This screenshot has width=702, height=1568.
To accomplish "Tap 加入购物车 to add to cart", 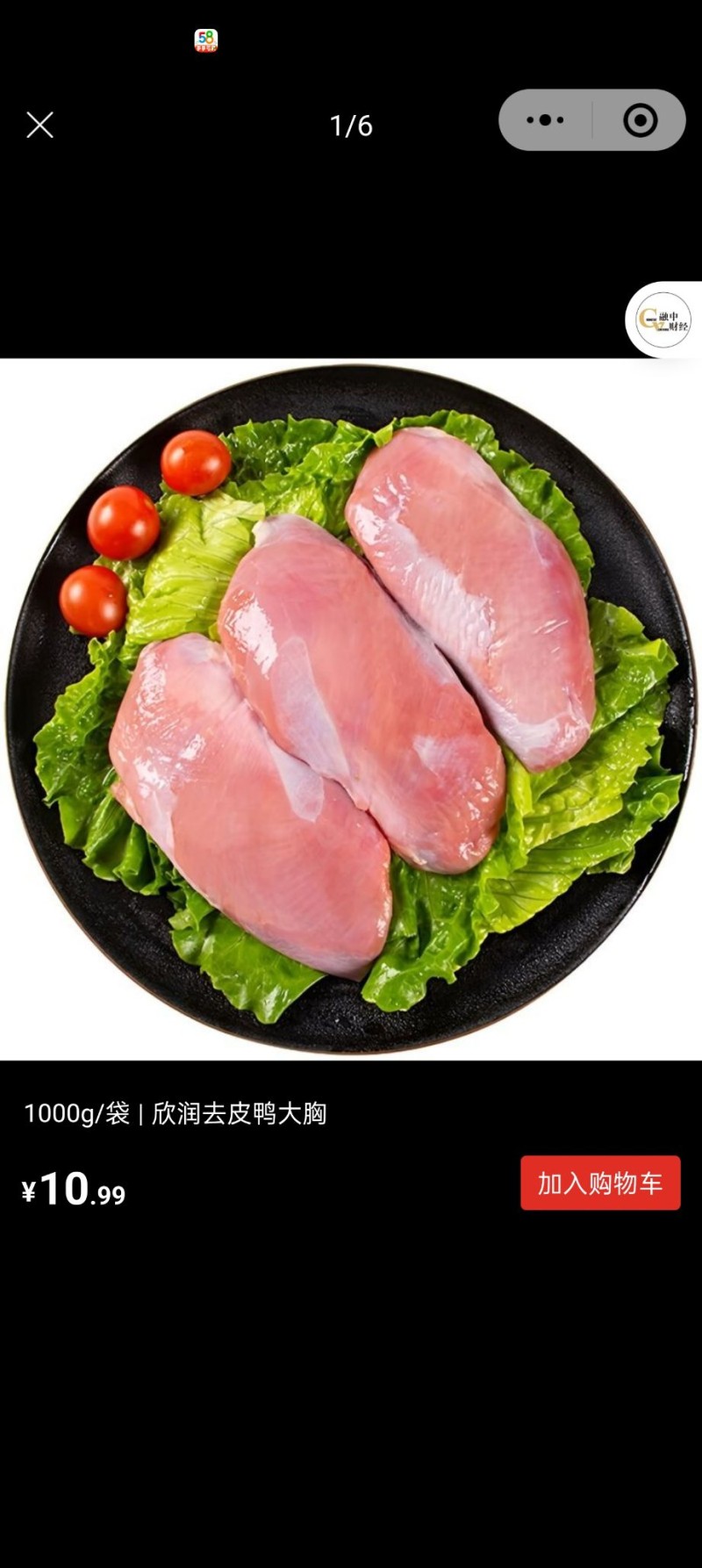I will pos(600,1183).
